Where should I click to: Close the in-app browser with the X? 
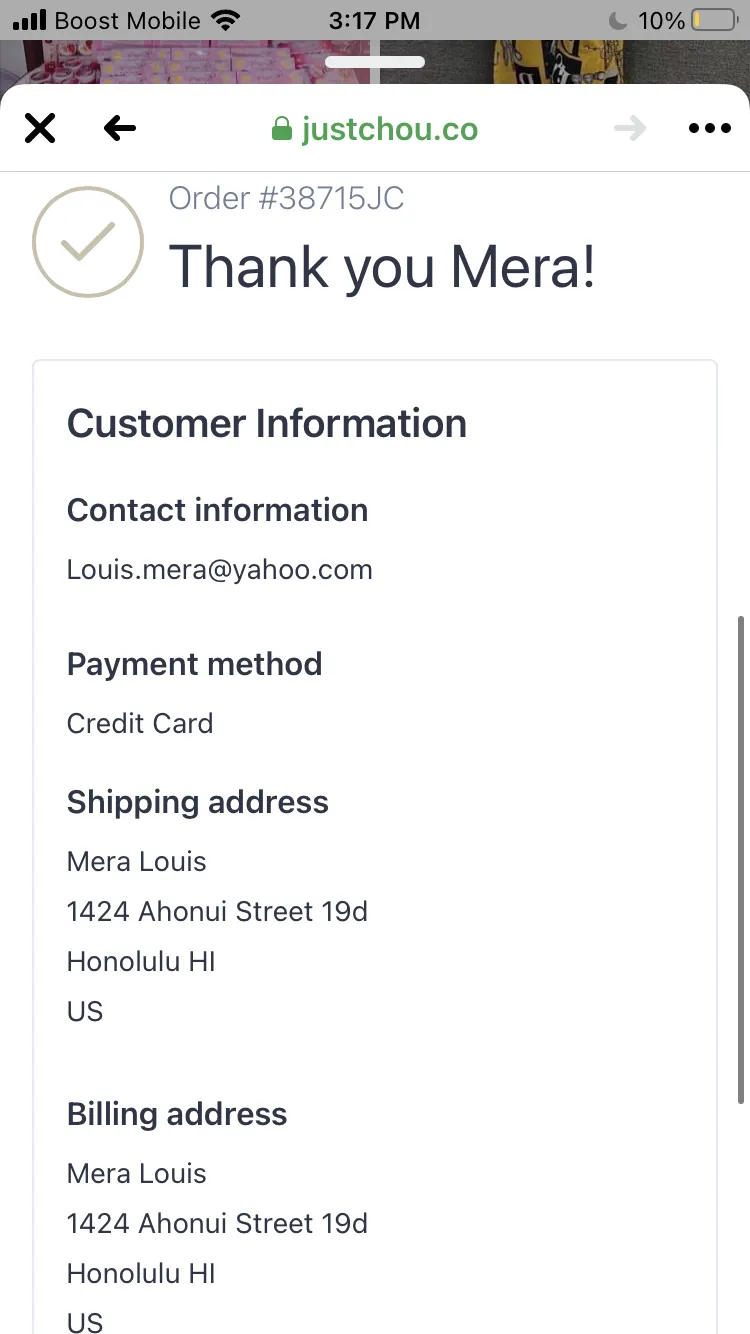tap(40, 129)
